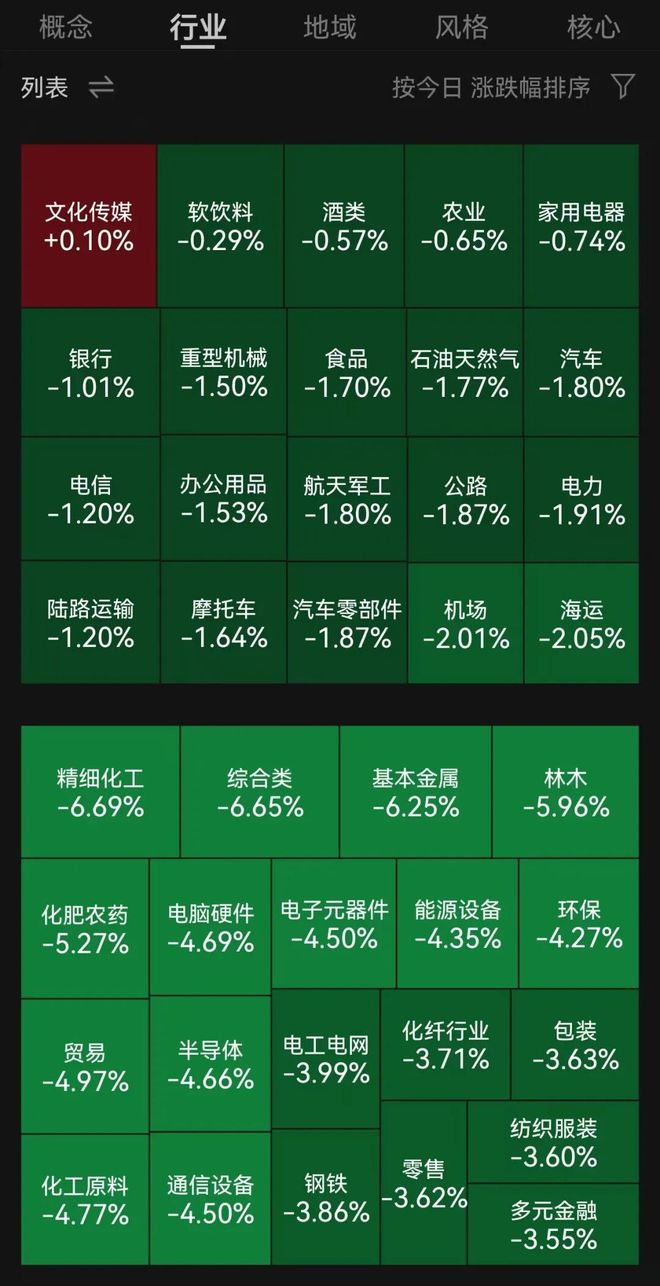660x1286 pixels.
Task: Open the 电工电网 sector tile
Action: tap(325, 1059)
